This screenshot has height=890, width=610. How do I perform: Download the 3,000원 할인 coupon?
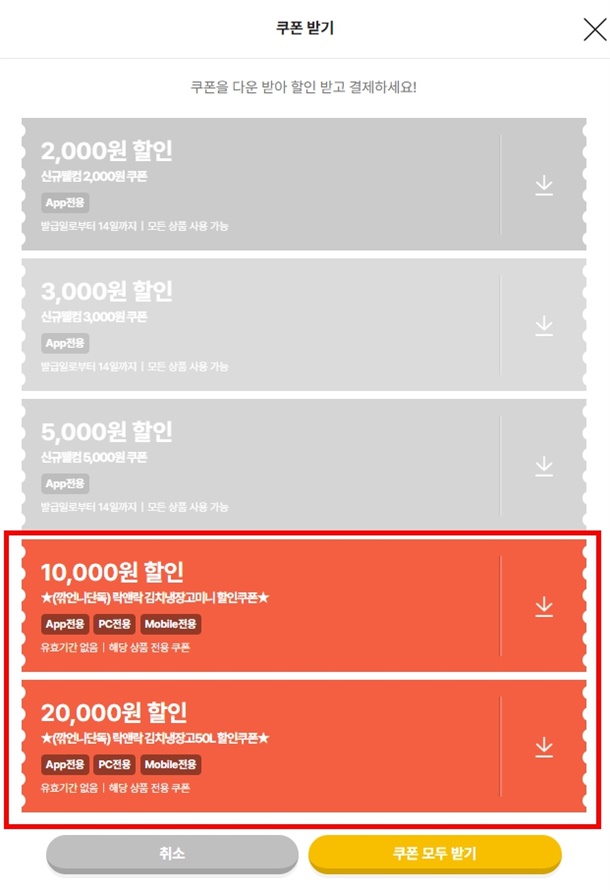click(544, 326)
